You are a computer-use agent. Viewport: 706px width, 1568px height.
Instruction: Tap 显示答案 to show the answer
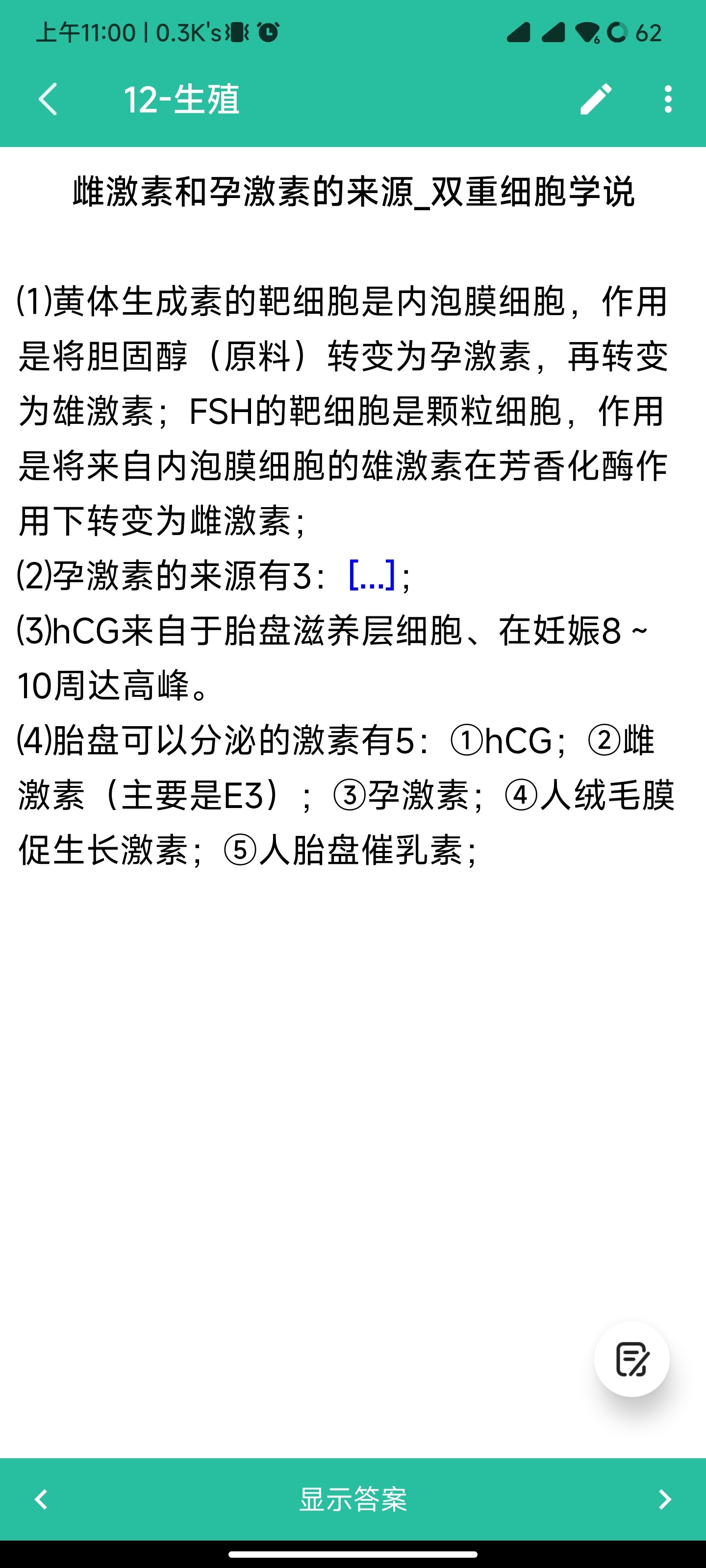pyautogui.click(x=353, y=1498)
